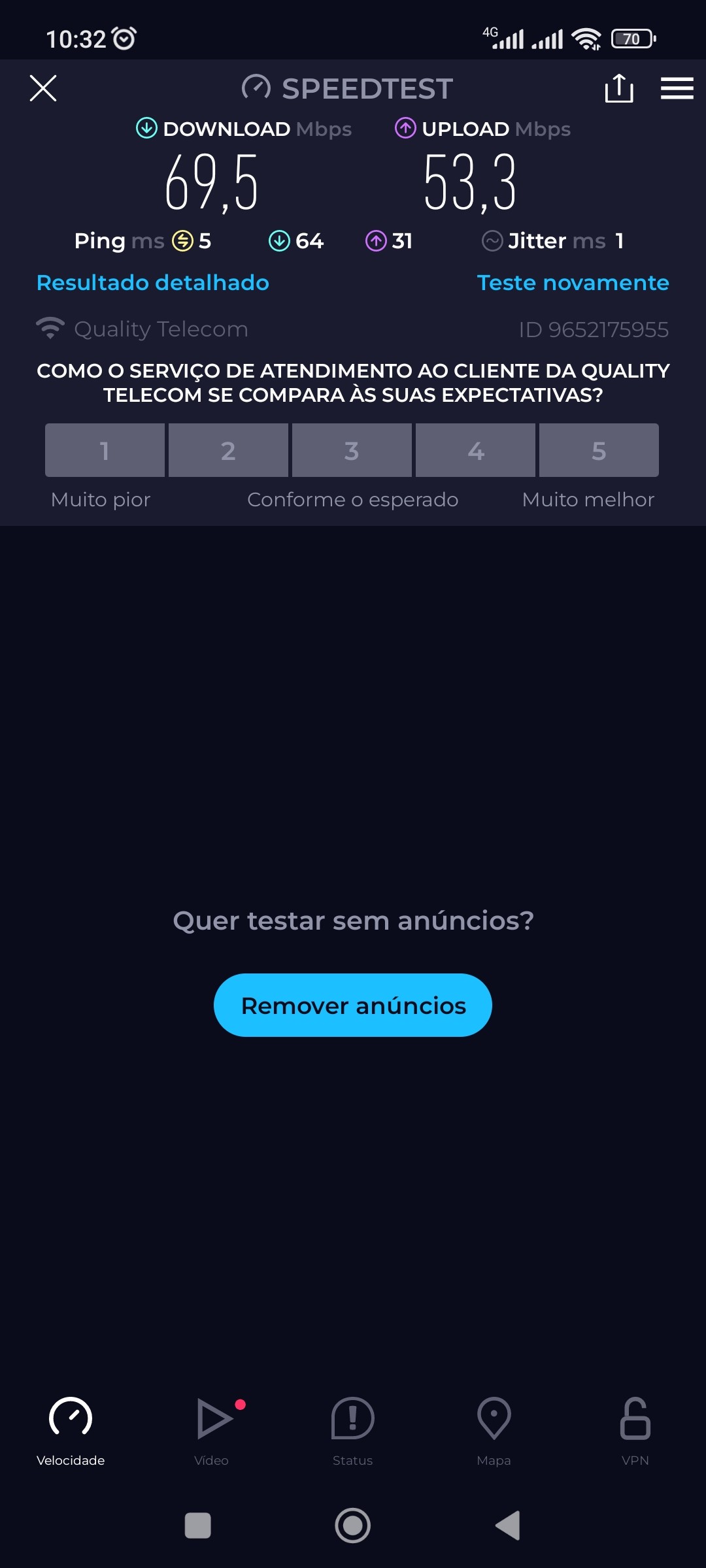Return to the home screen

click(353, 1526)
